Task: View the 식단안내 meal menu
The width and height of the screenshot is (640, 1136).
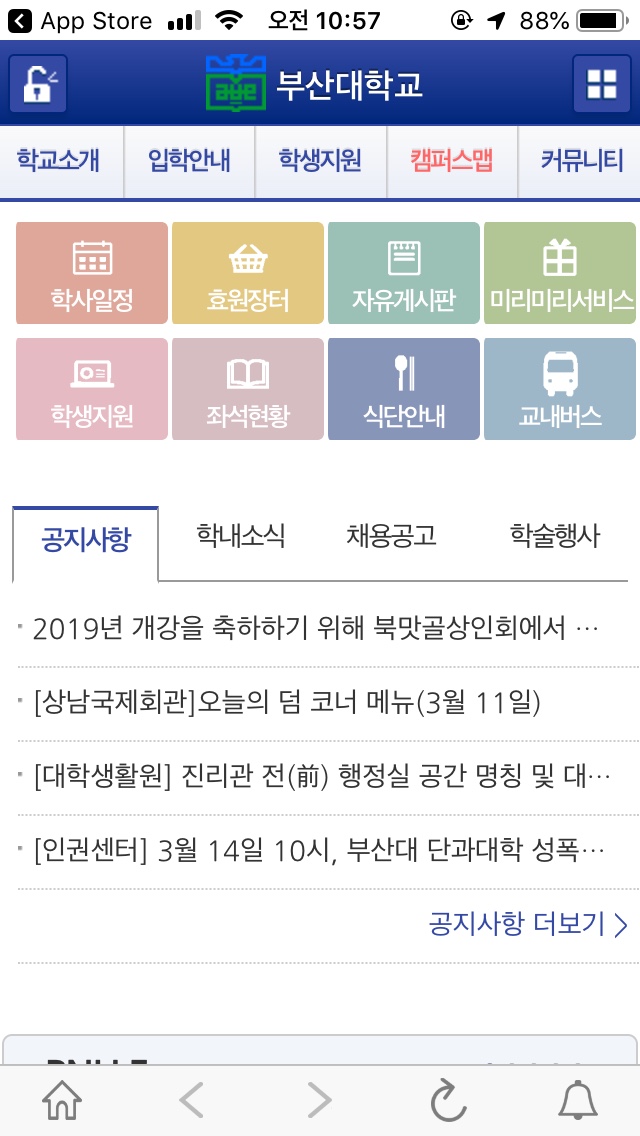Action: 404,389
